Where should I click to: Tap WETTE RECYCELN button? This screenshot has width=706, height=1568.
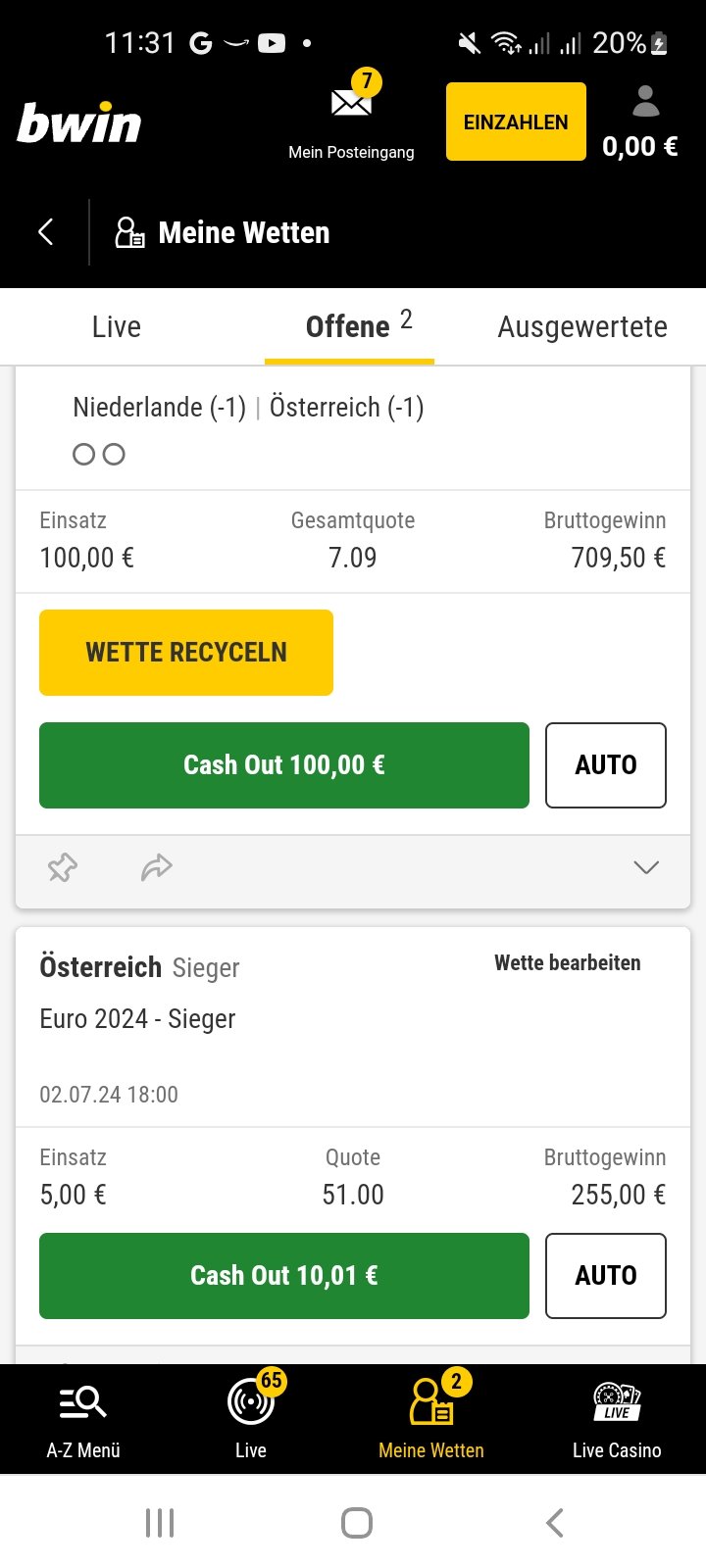[x=186, y=653]
